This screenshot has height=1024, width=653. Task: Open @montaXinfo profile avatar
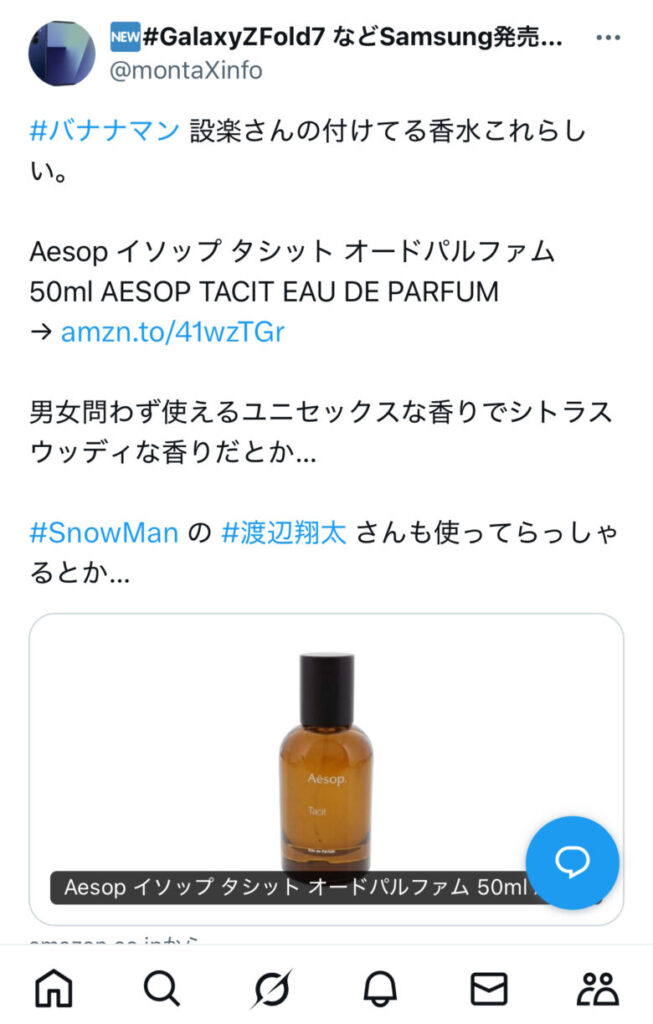click(x=61, y=52)
